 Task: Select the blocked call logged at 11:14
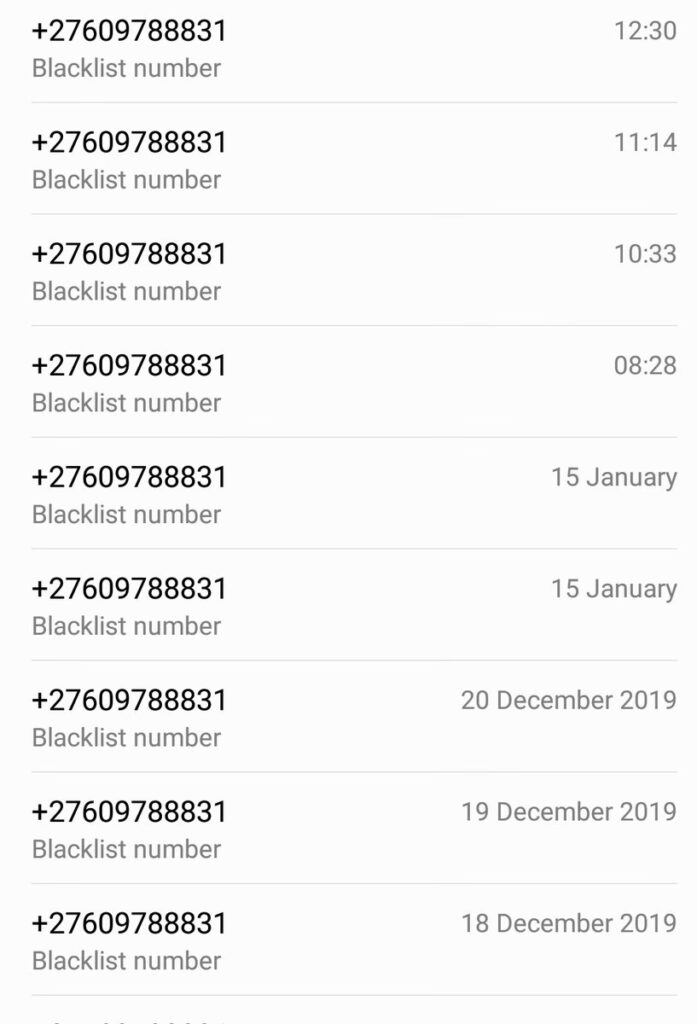[x=348, y=160]
